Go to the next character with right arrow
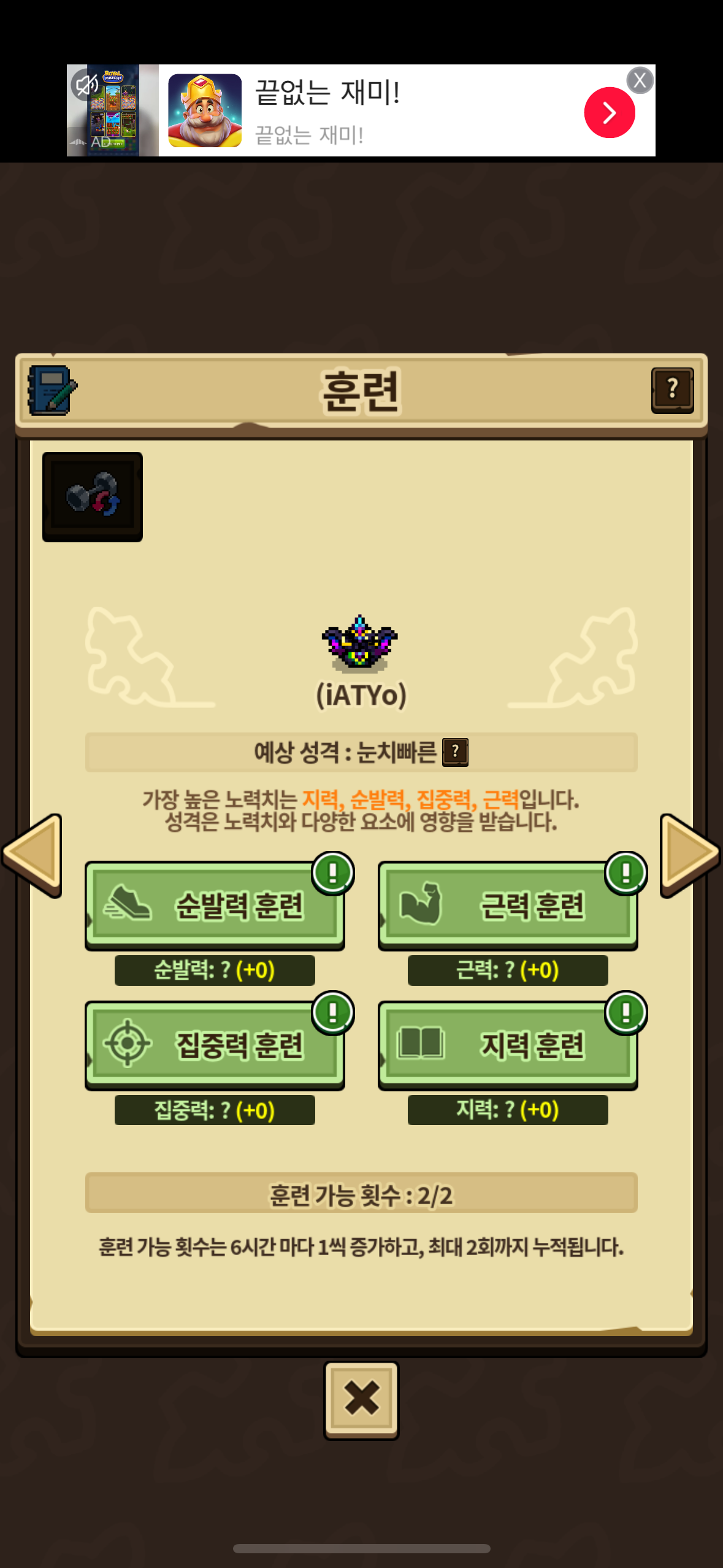The image size is (723, 1568). click(689, 855)
